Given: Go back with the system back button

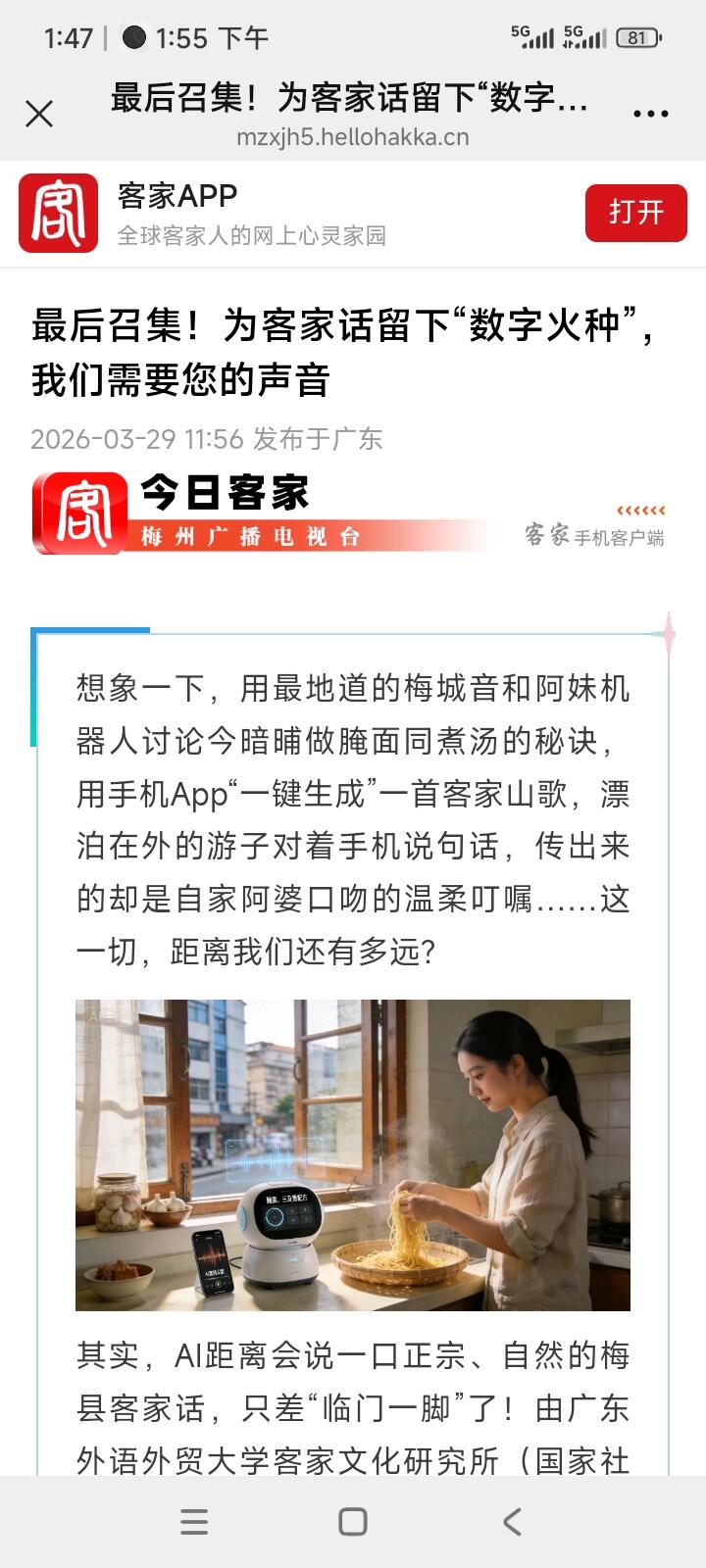Looking at the screenshot, I should click(512, 1522).
